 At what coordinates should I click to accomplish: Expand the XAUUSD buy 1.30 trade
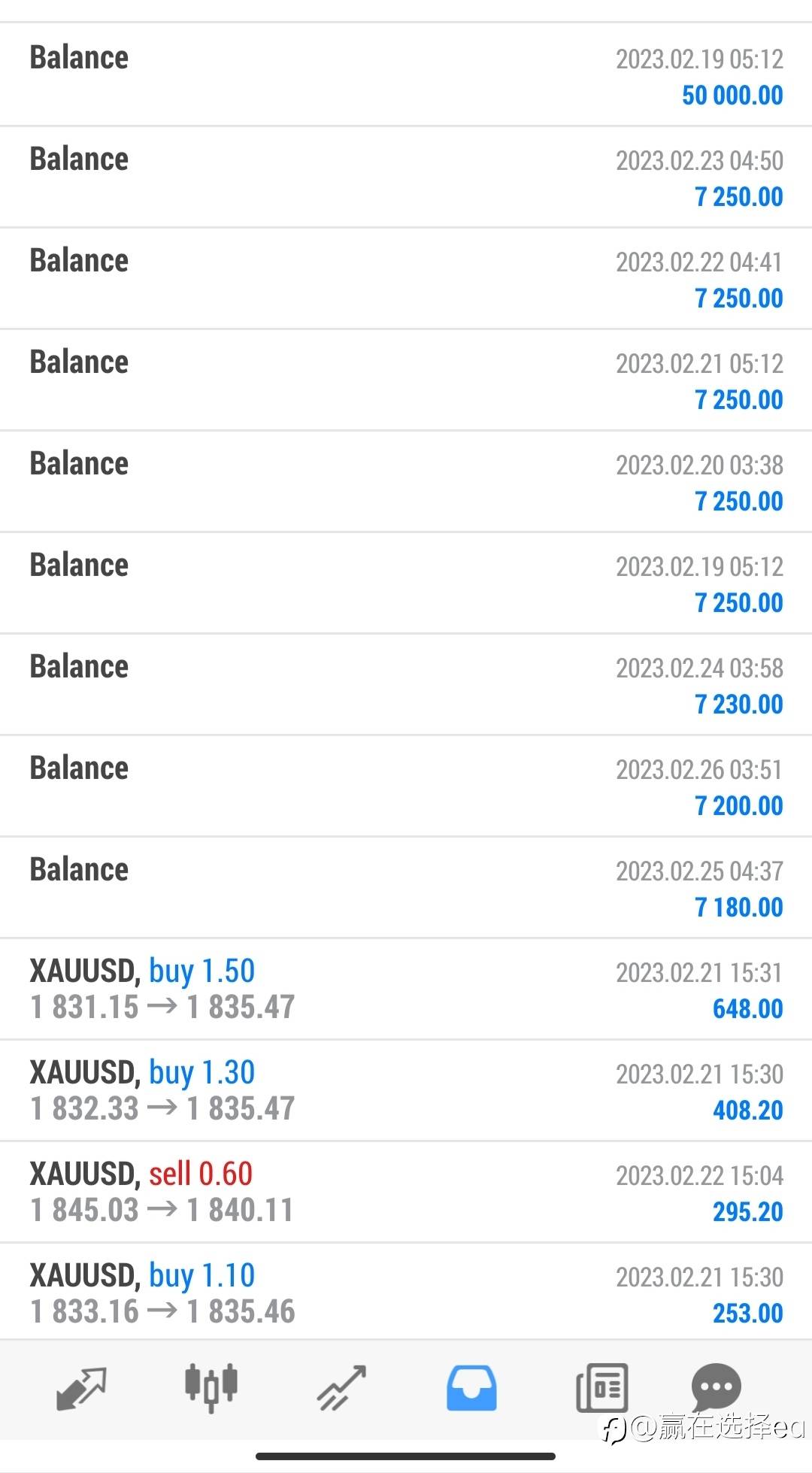click(406, 1091)
